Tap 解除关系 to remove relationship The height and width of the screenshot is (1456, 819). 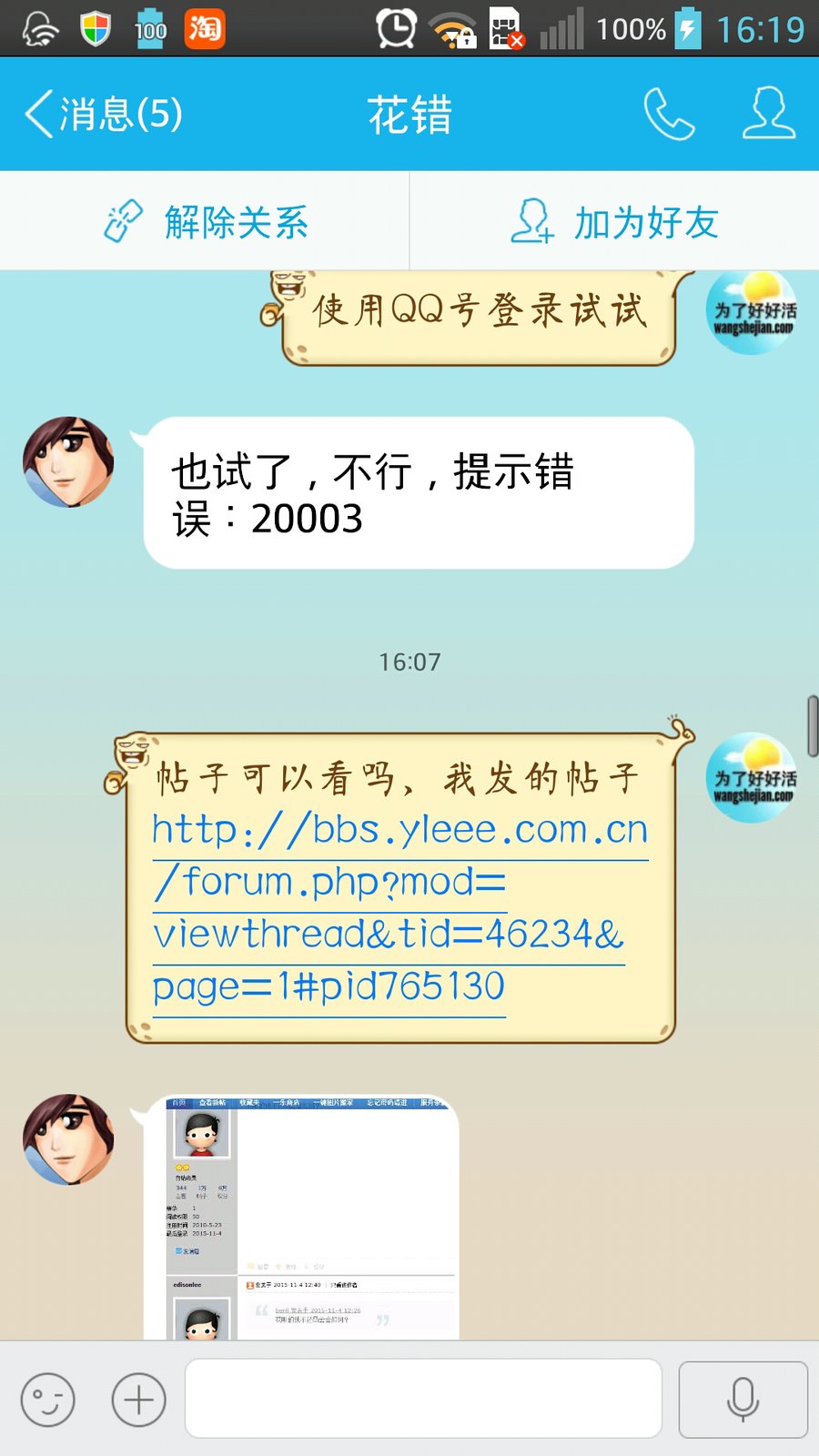(x=206, y=222)
